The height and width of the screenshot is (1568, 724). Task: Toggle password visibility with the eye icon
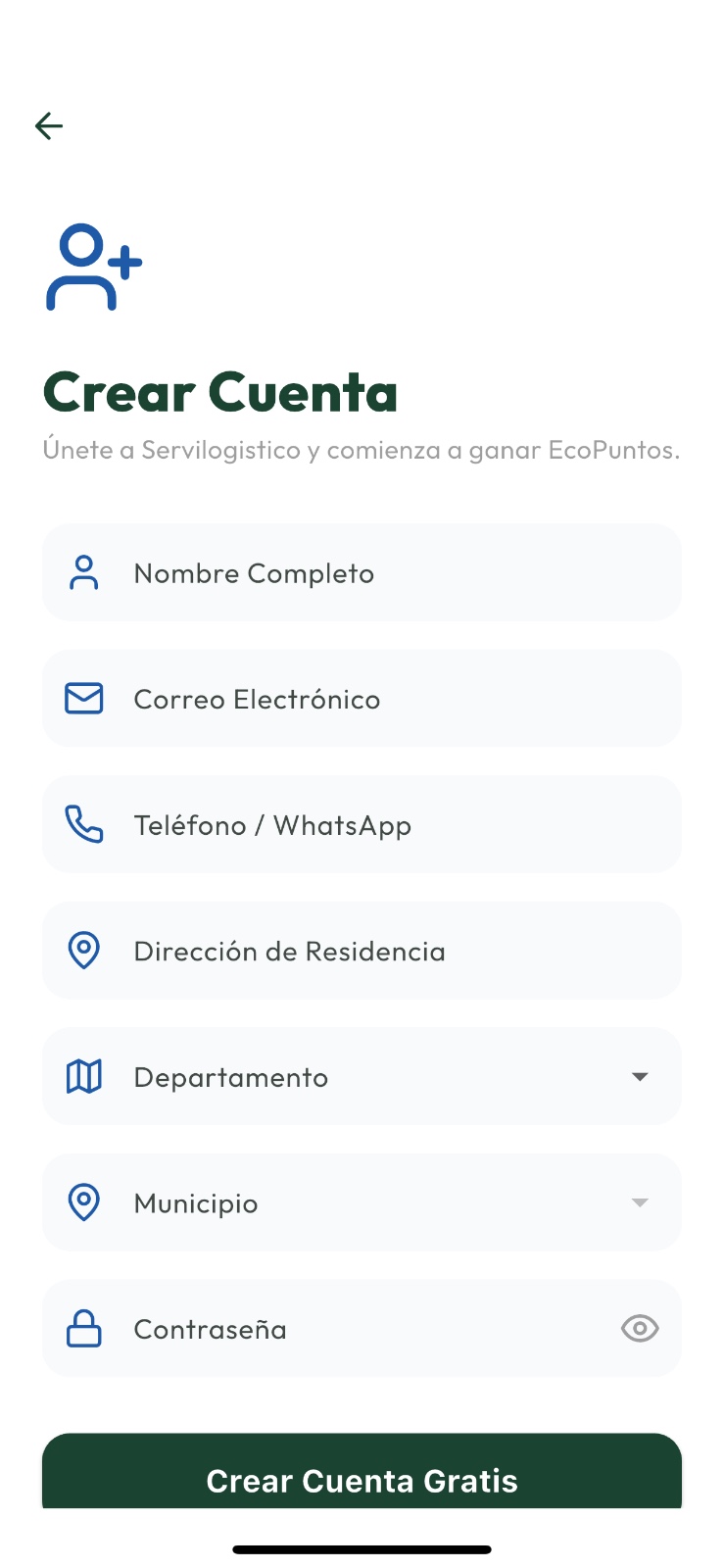(640, 1328)
